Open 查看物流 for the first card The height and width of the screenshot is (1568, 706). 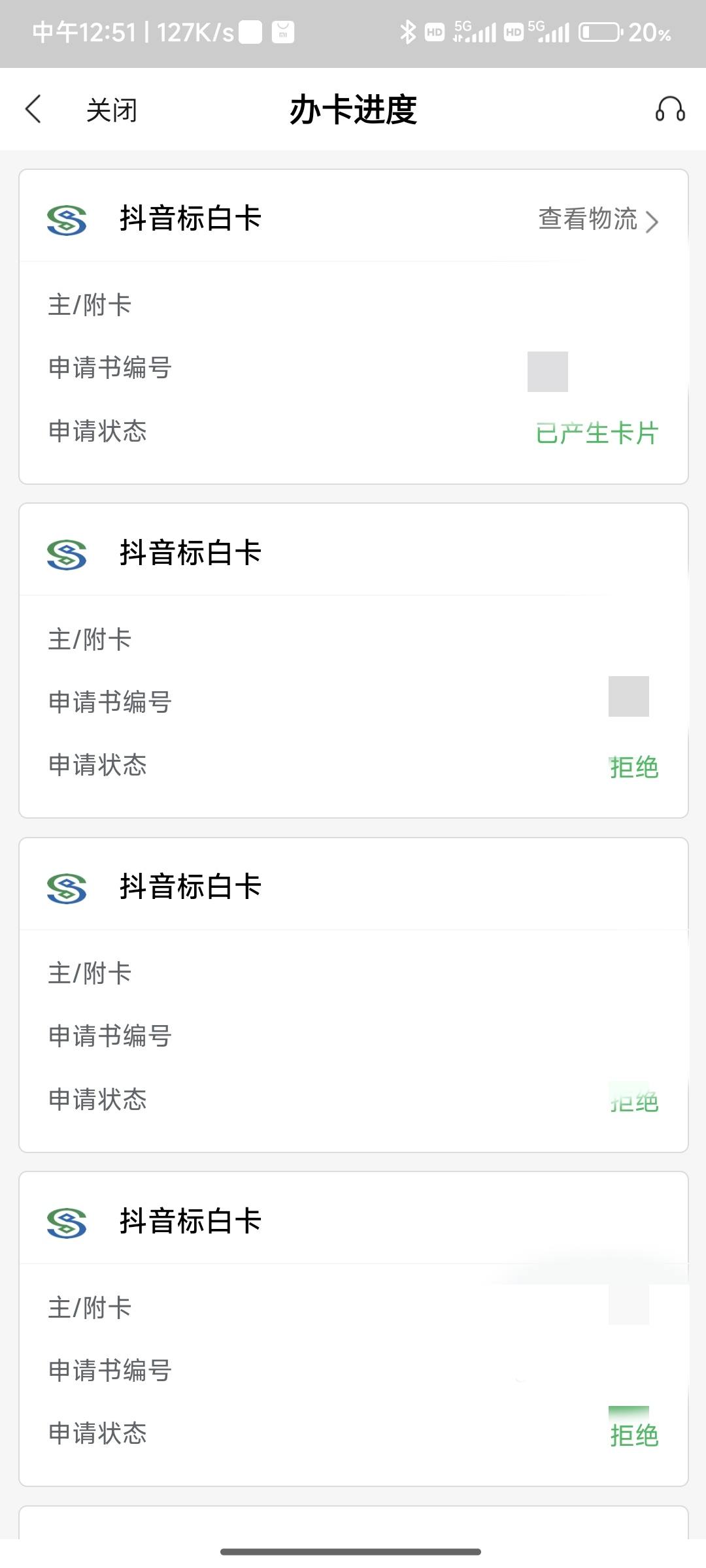coord(598,220)
